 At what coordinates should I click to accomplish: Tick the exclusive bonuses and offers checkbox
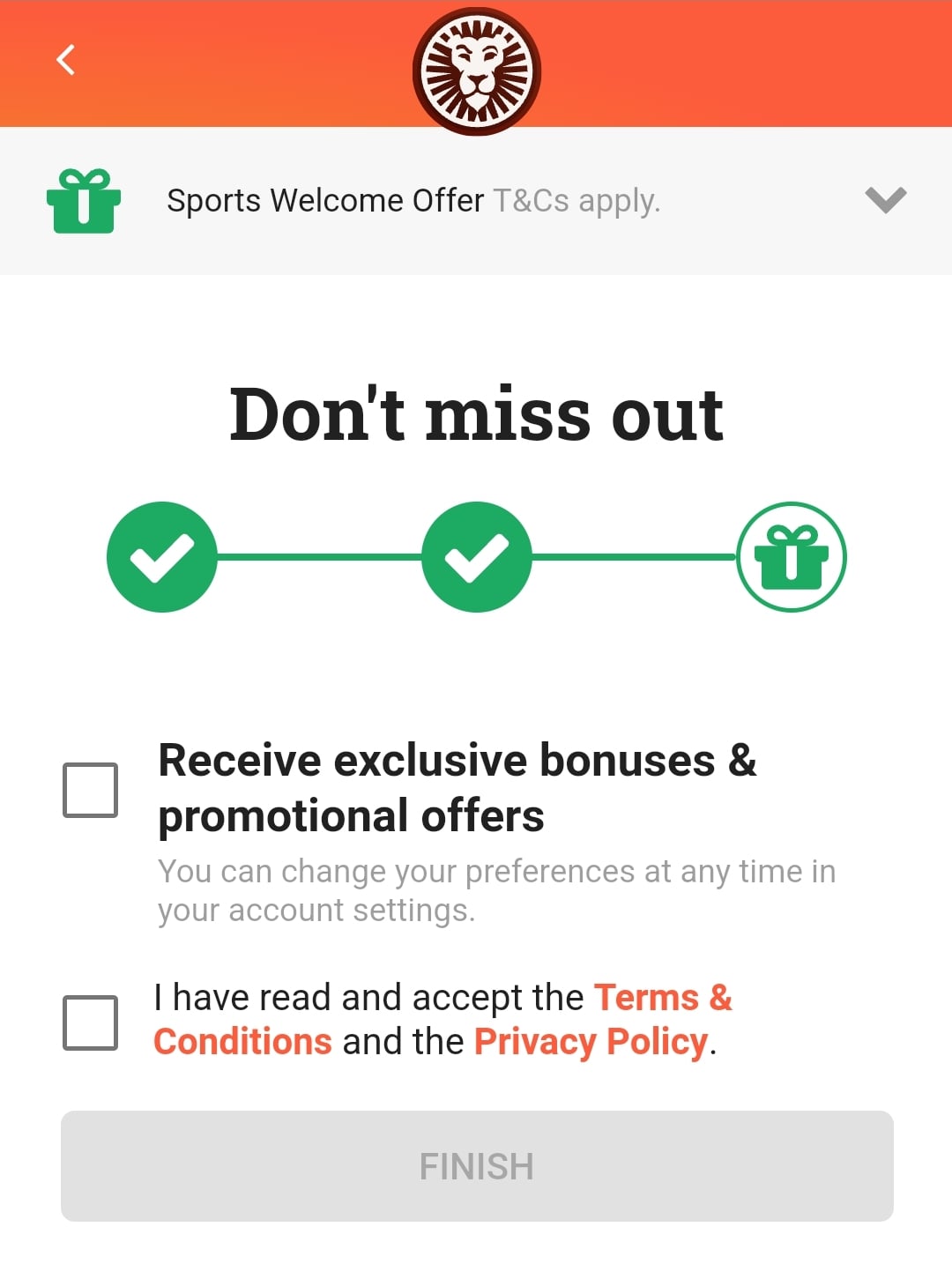91,790
